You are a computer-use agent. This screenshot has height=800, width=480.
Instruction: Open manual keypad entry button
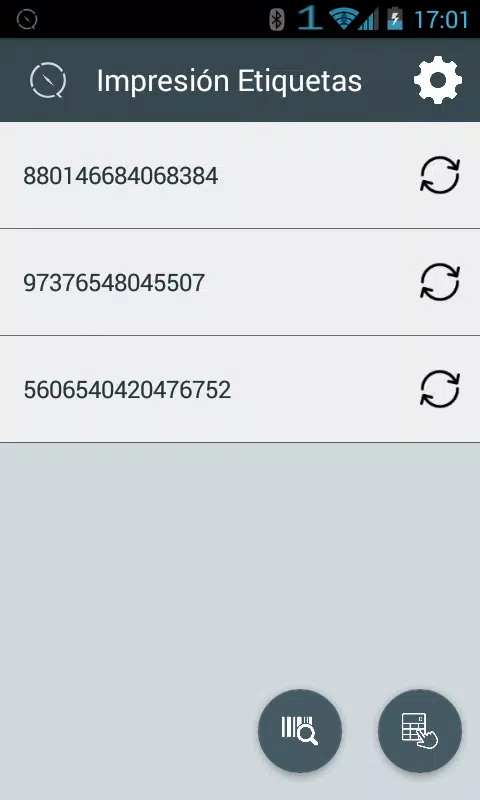click(420, 731)
